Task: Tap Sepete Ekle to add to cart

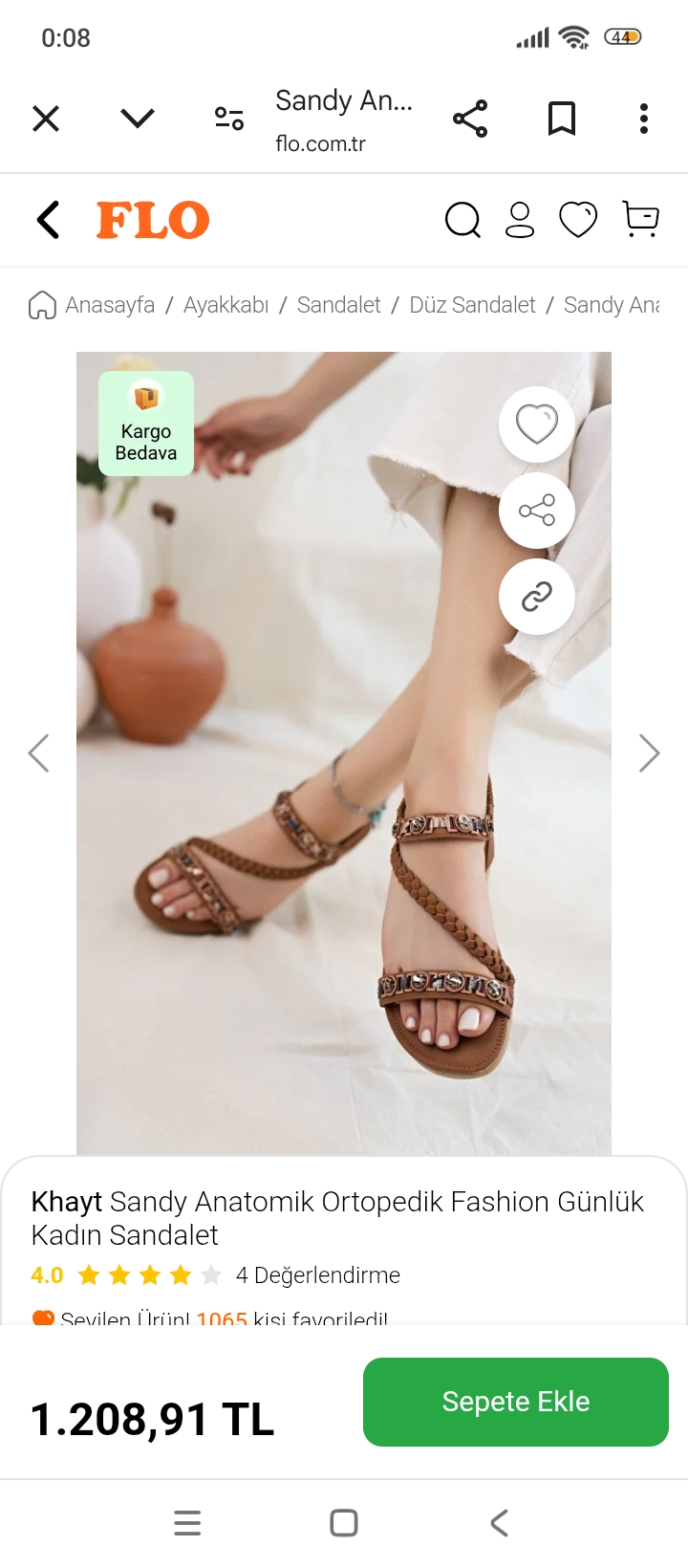Action: (x=516, y=1402)
